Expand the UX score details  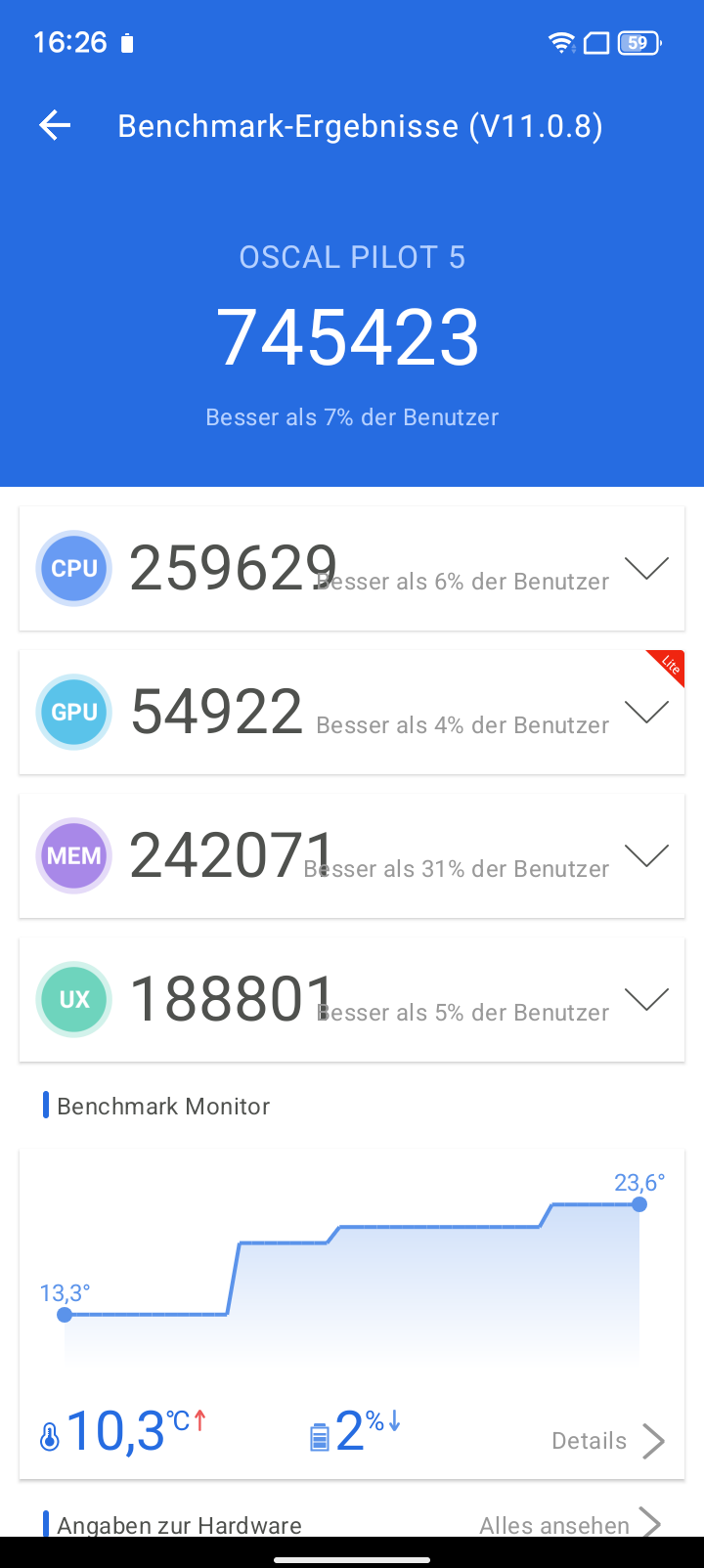(x=645, y=999)
